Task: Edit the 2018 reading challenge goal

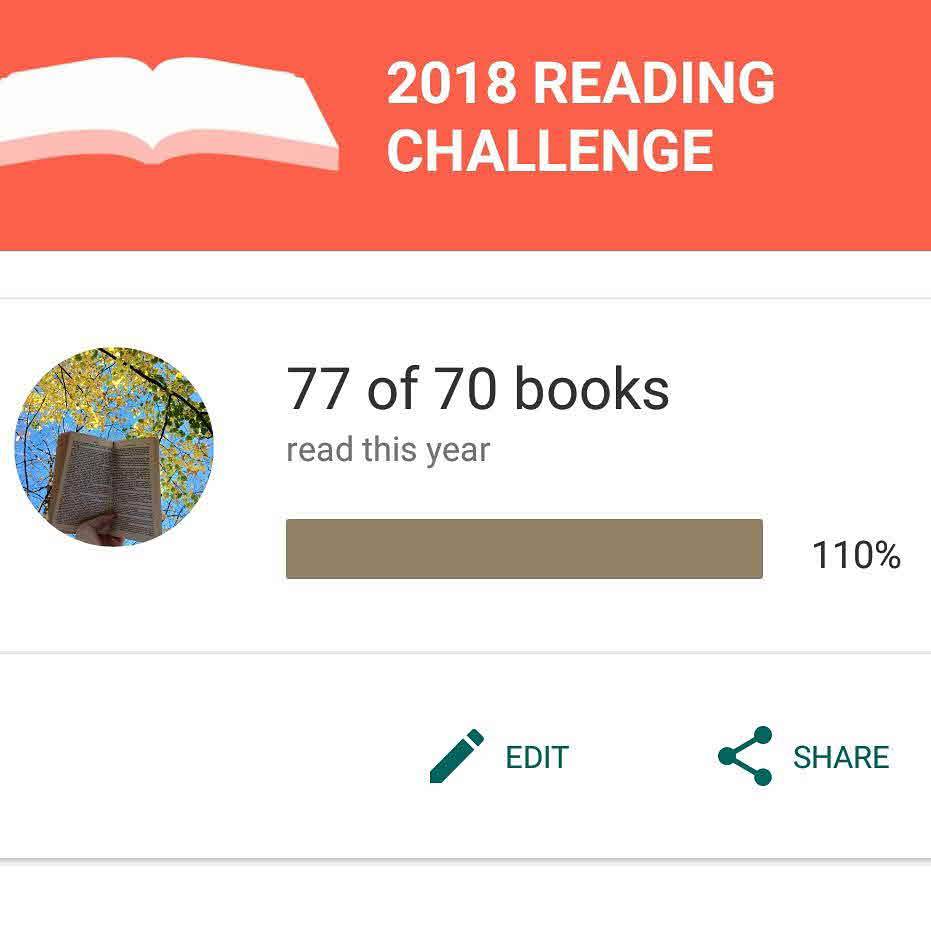Action: click(x=500, y=757)
